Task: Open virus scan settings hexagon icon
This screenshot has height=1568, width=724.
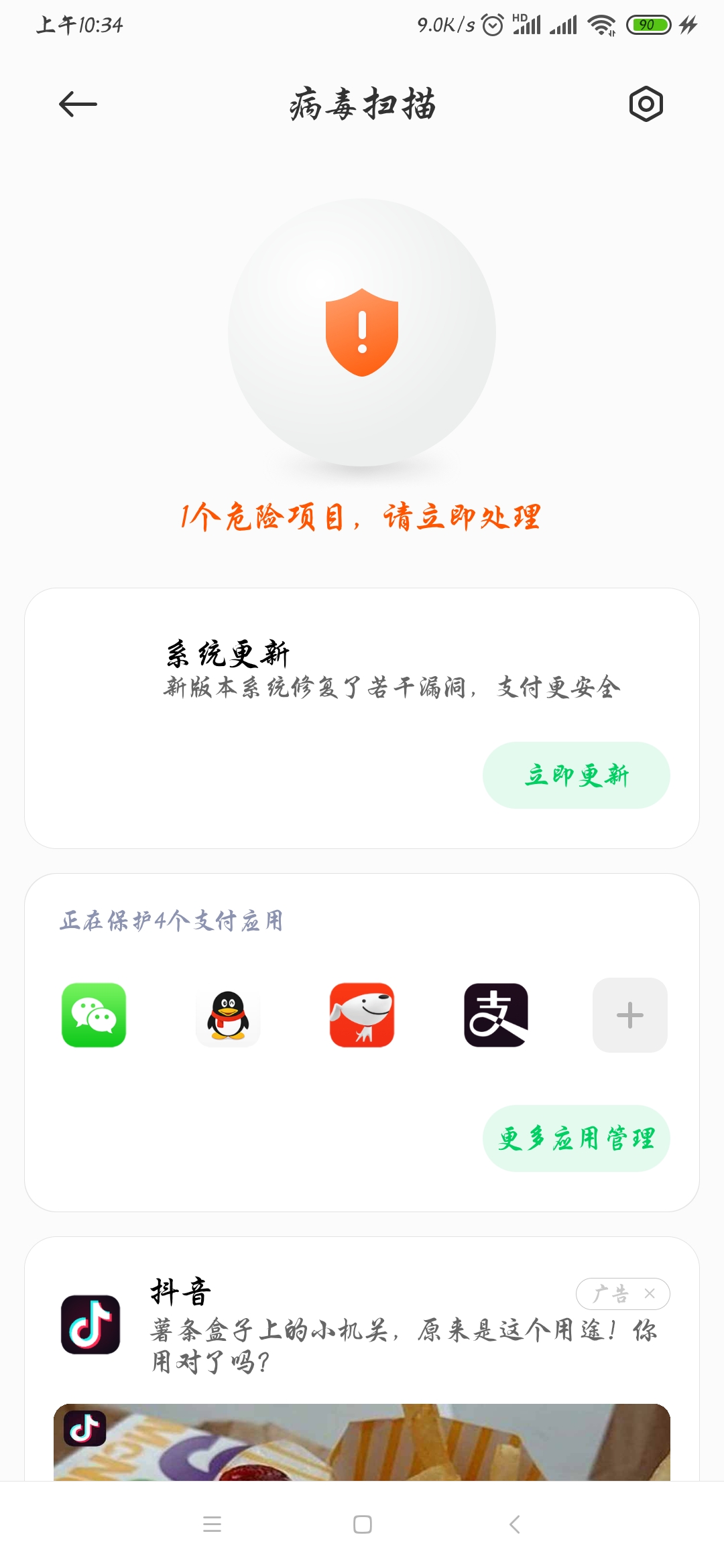Action: [x=646, y=104]
